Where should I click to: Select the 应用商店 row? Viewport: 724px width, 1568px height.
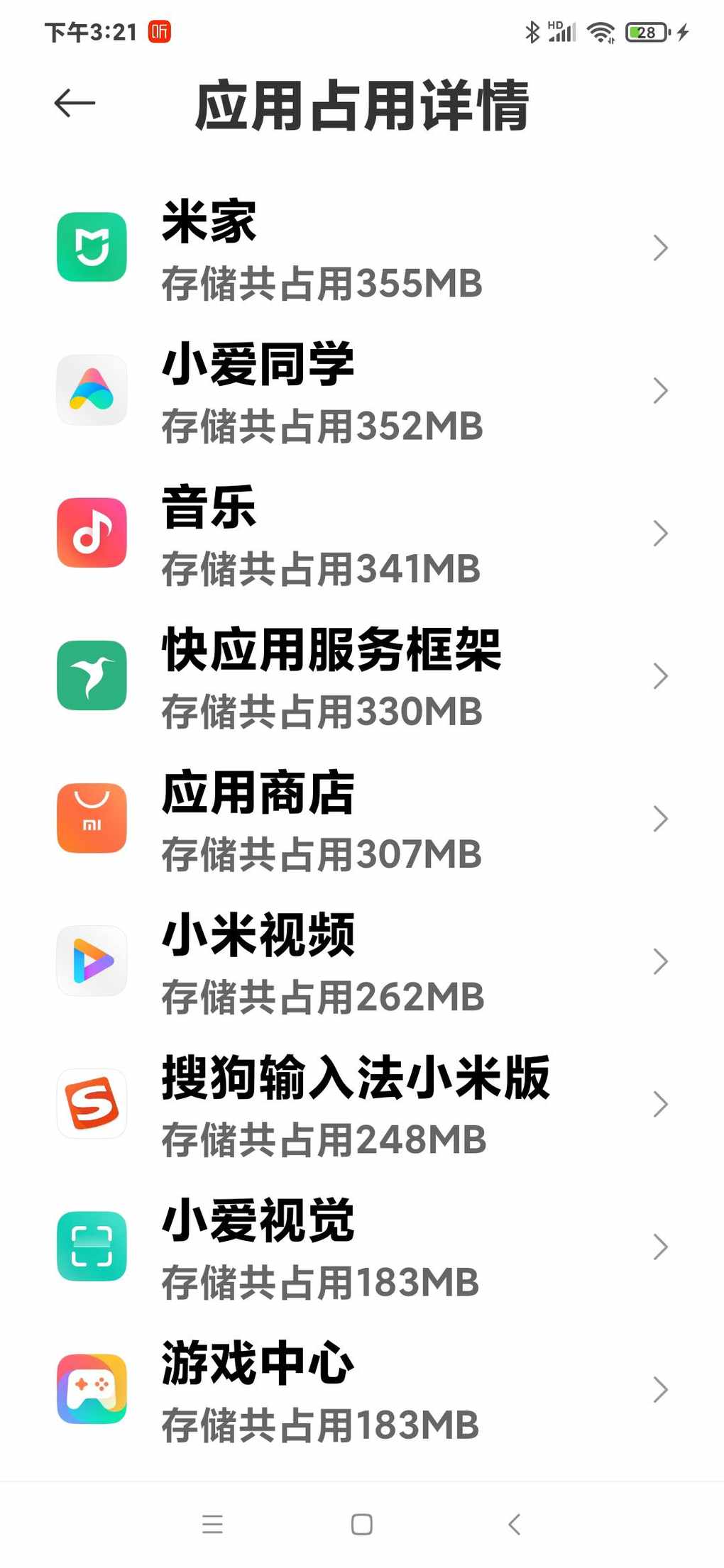coord(362,819)
